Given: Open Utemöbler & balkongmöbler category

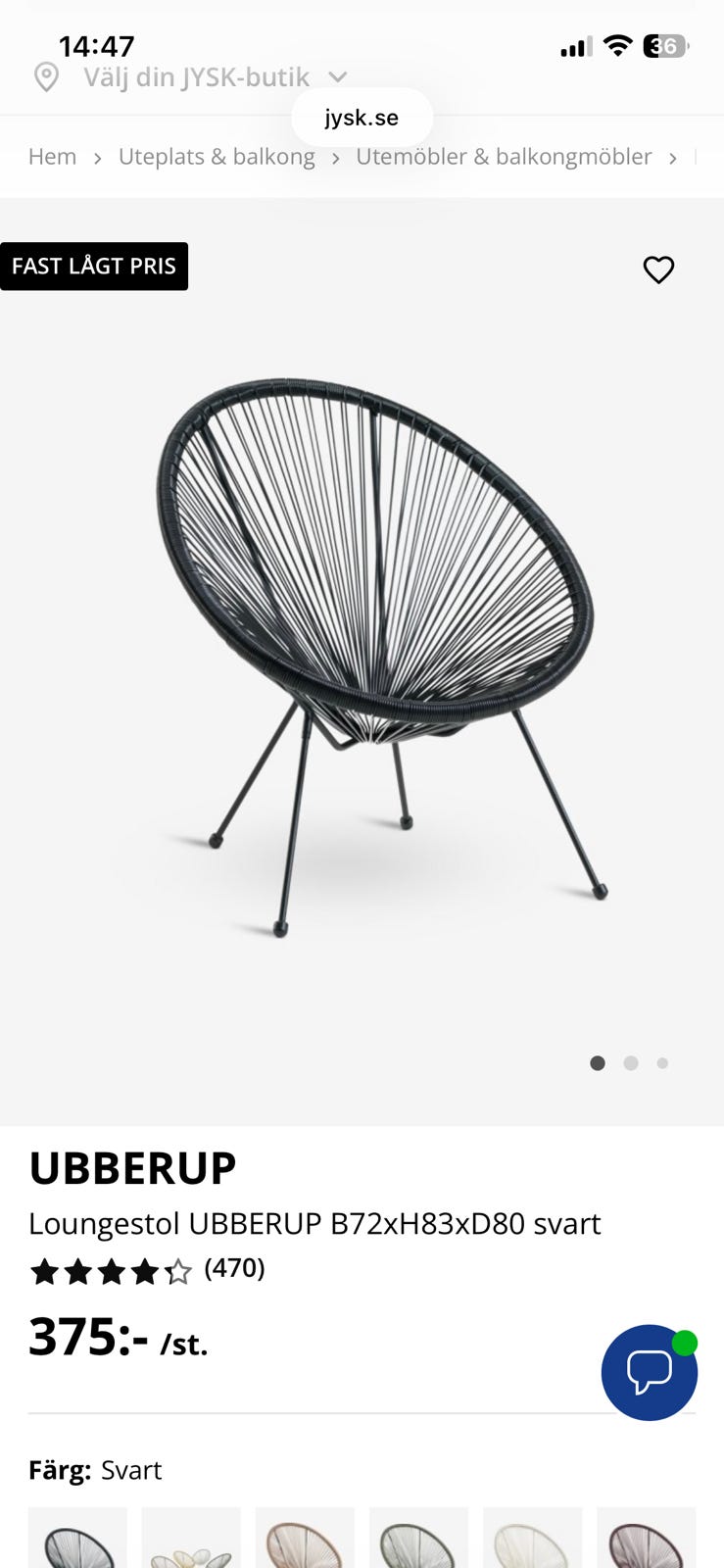Looking at the screenshot, I should [504, 157].
